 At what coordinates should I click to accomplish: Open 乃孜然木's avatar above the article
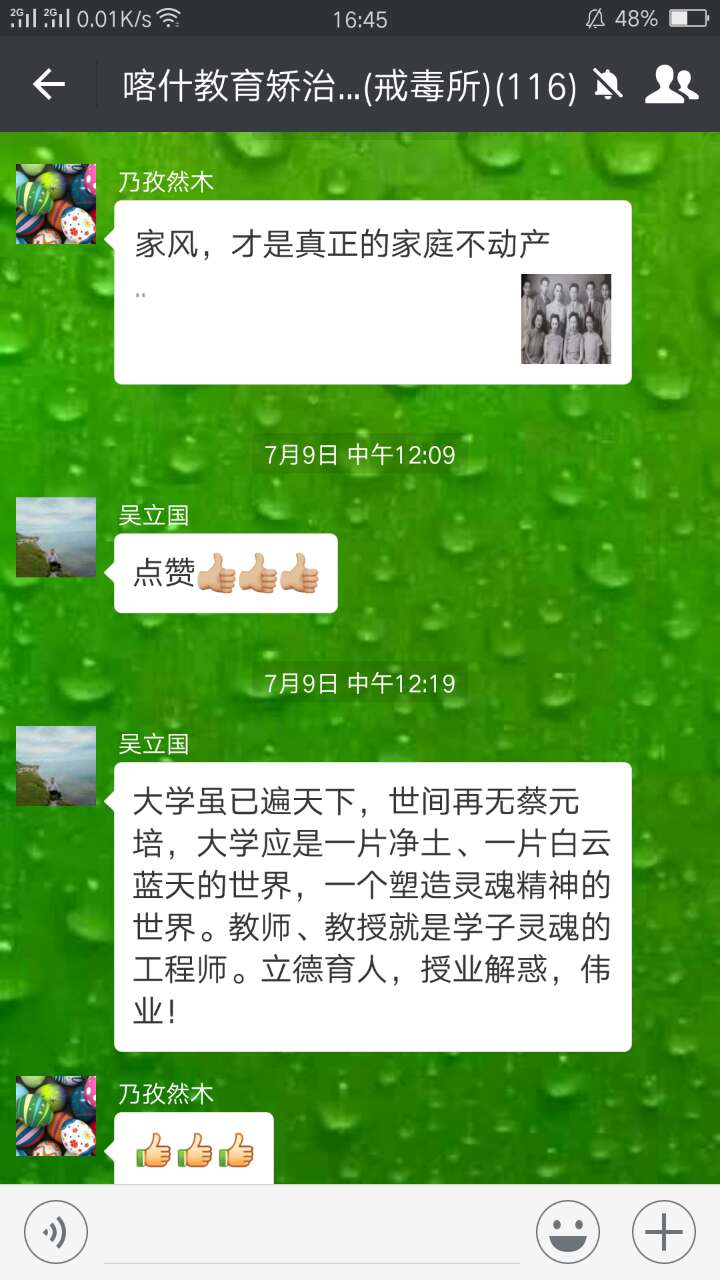click(x=56, y=204)
